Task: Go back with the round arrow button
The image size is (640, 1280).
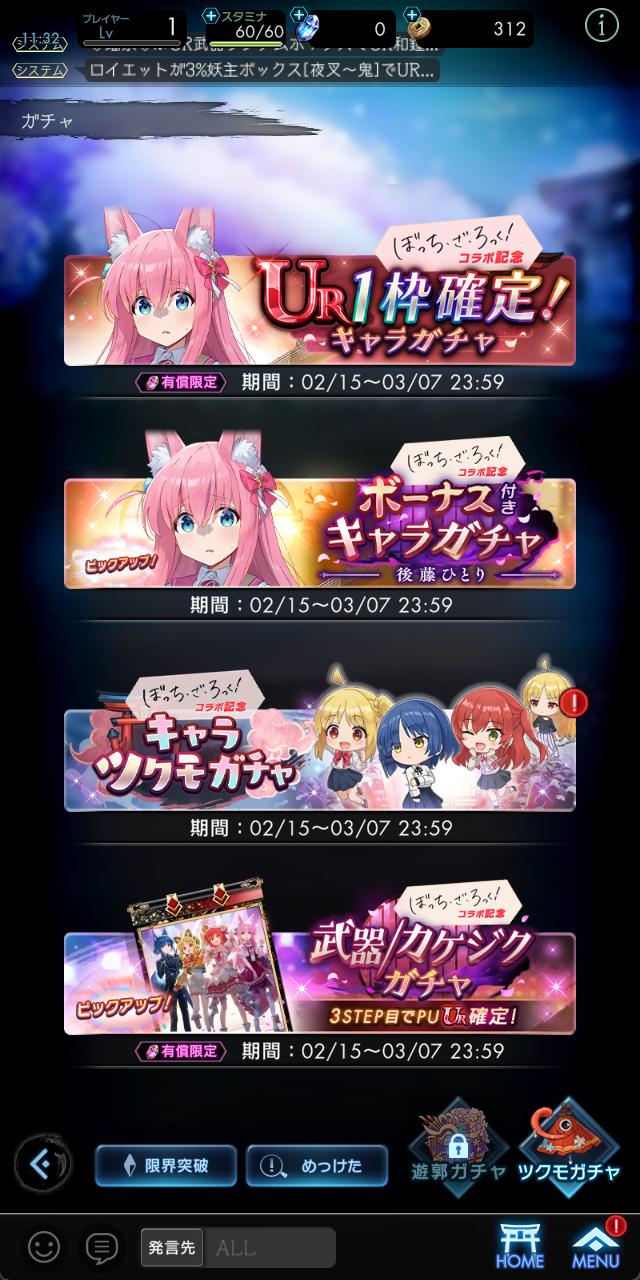Action: coord(42,1164)
